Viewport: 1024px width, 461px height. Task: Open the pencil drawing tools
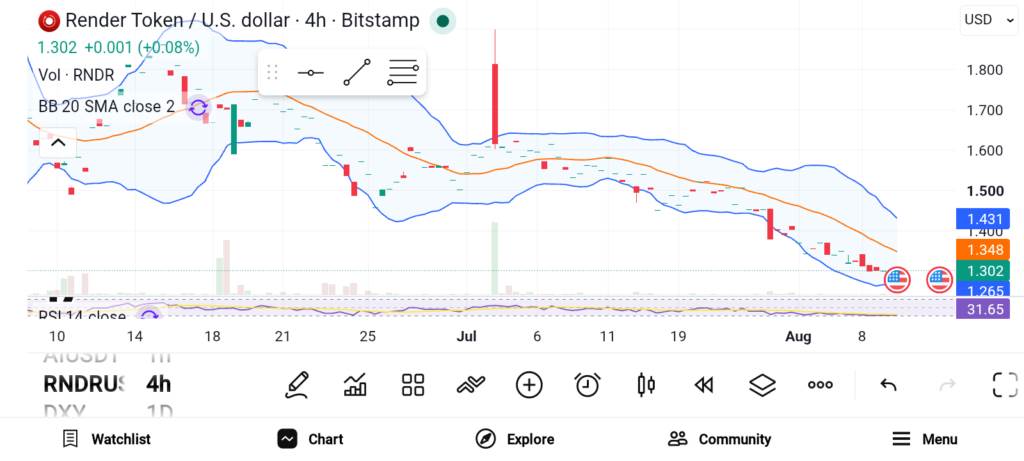point(296,385)
